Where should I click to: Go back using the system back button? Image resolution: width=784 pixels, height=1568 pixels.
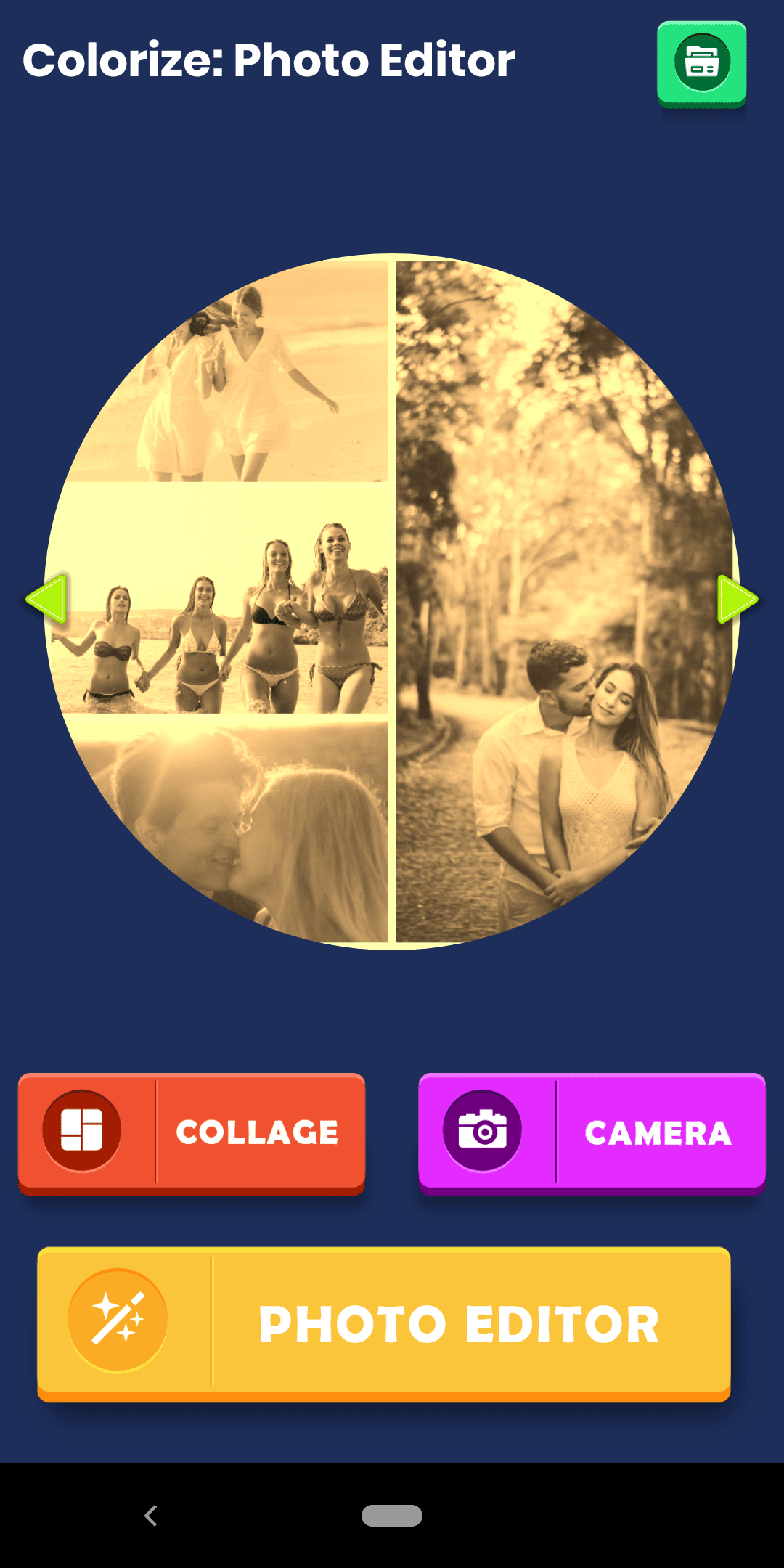click(151, 1516)
